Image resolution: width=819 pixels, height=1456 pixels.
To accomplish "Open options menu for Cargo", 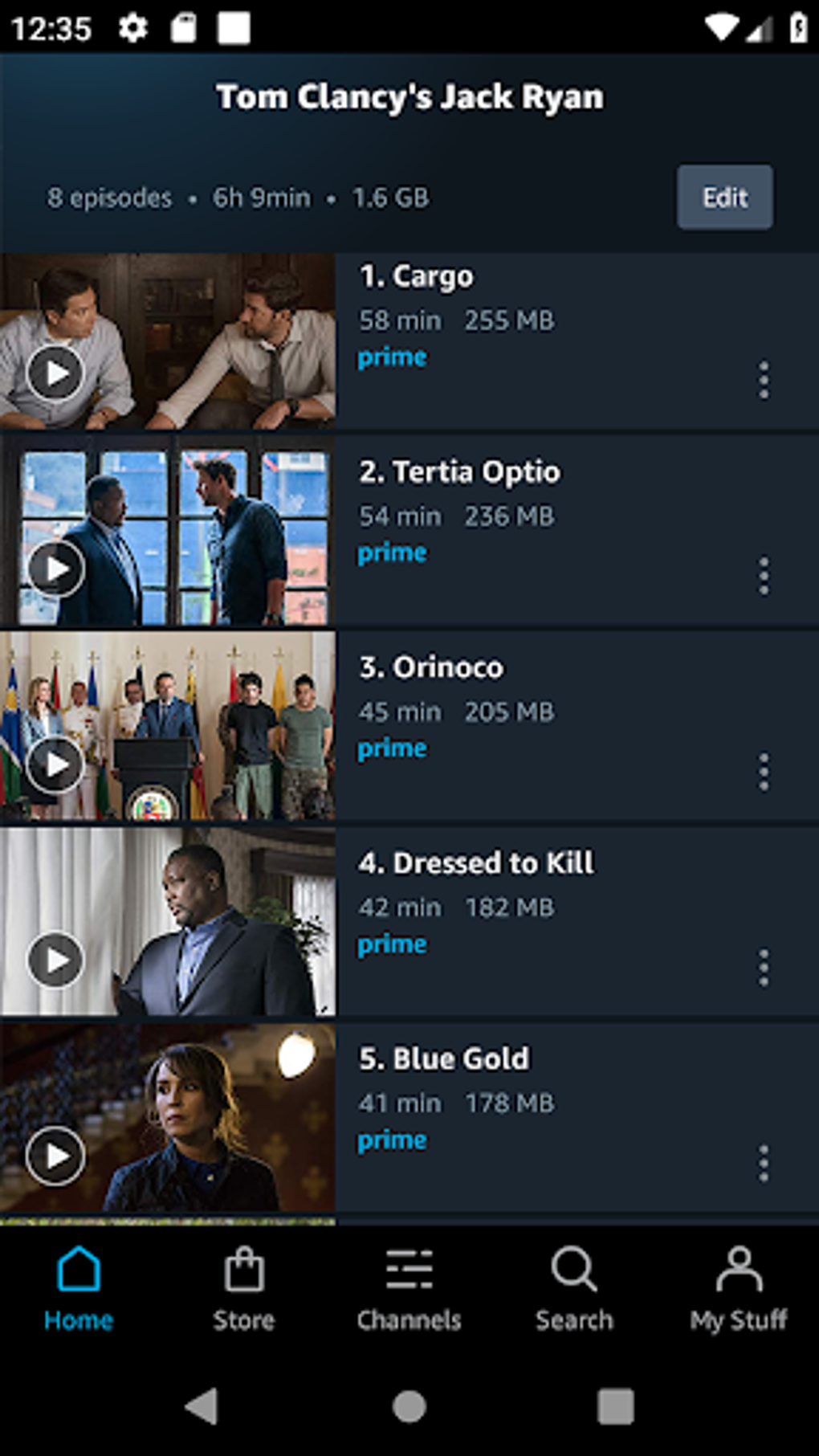I will point(764,380).
